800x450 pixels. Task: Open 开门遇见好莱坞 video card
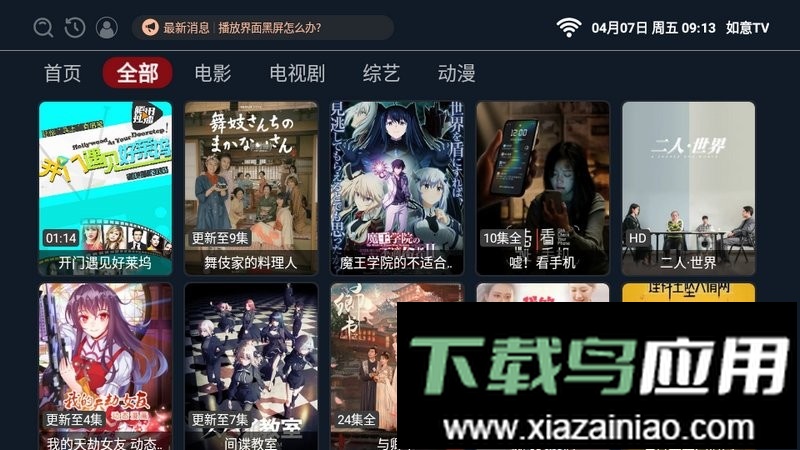pyautogui.click(x=105, y=187)
